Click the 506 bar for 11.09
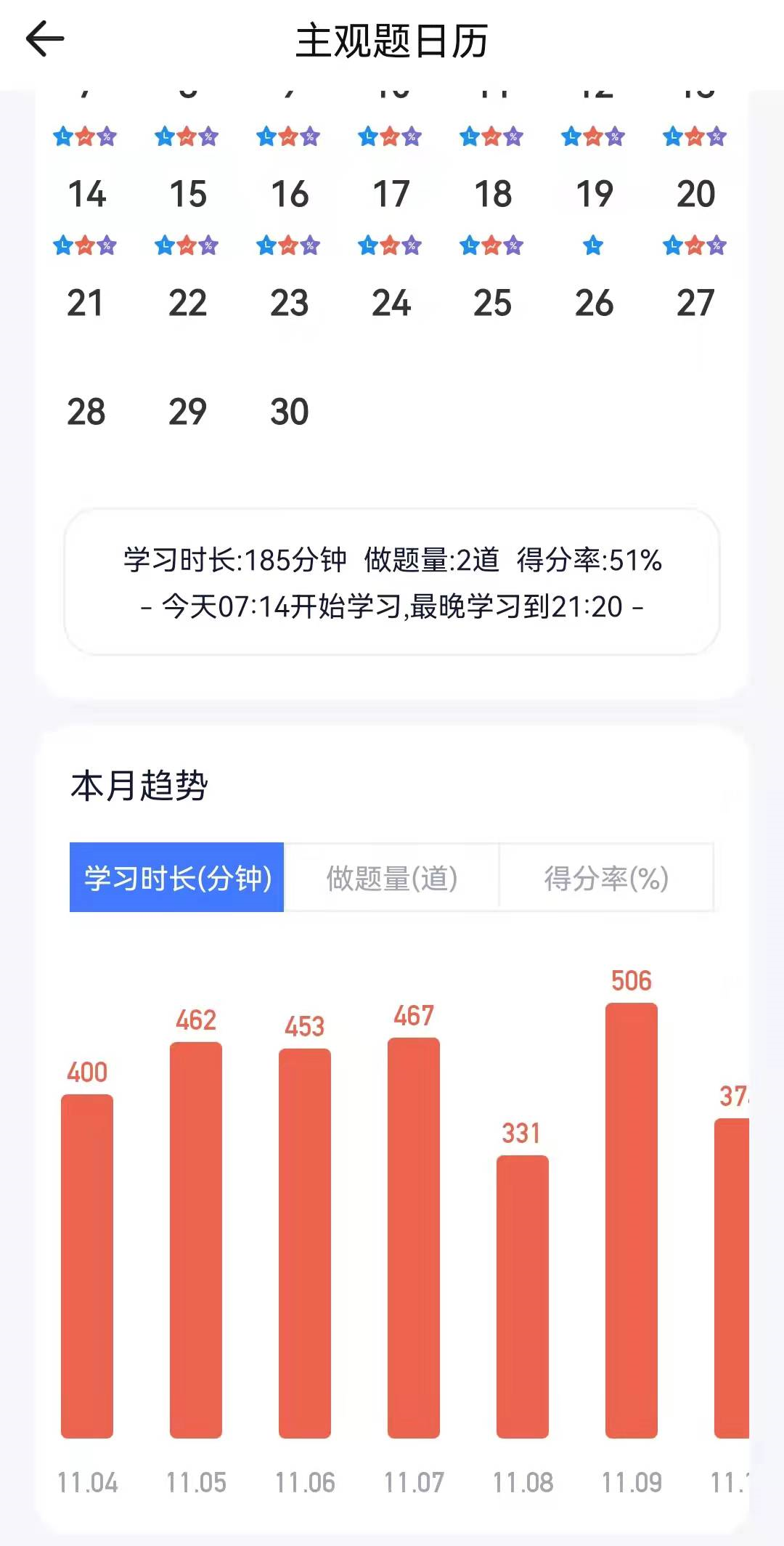Screen dimensions: 784x1546 pyautogui.click(x=630, y=1234)
